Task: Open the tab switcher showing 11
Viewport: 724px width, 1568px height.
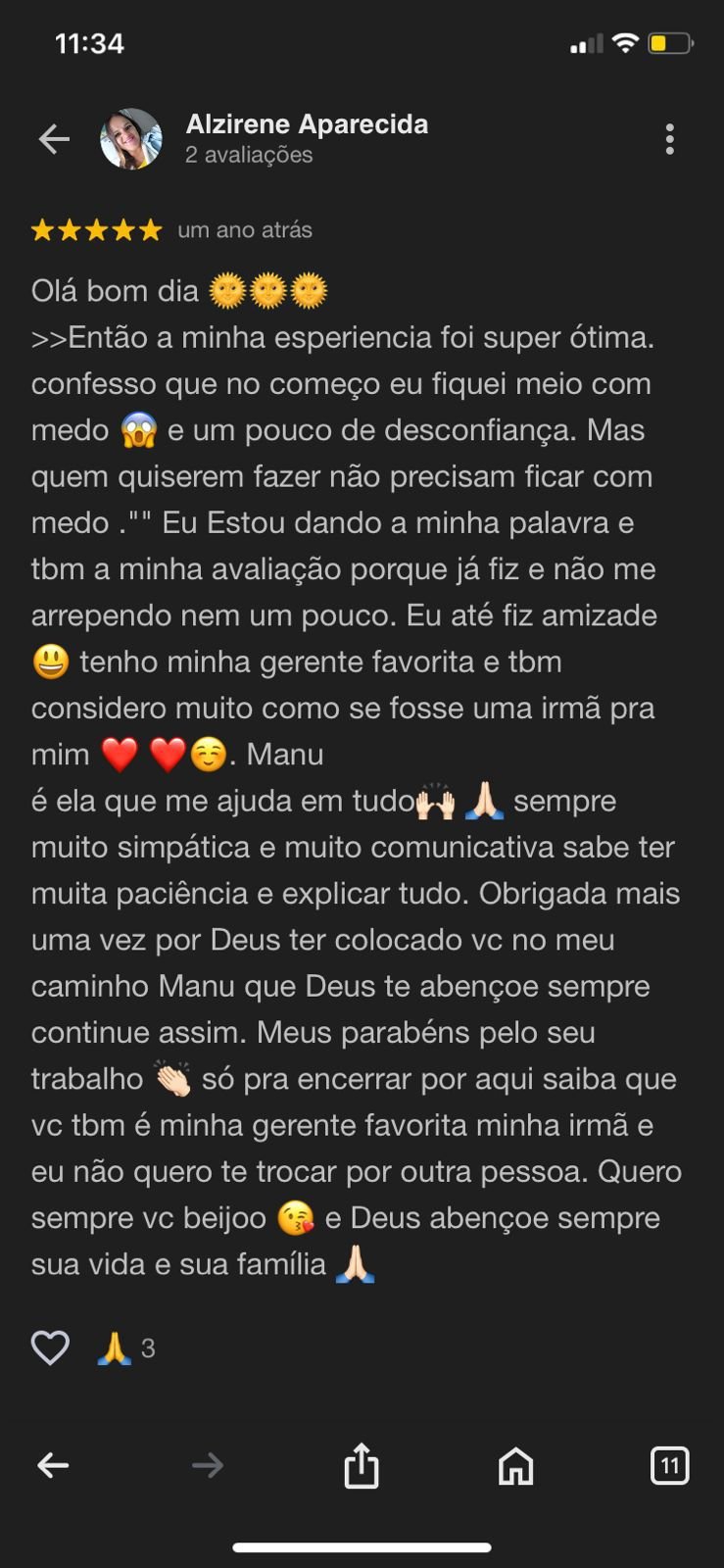Action: pos(669,1465)
